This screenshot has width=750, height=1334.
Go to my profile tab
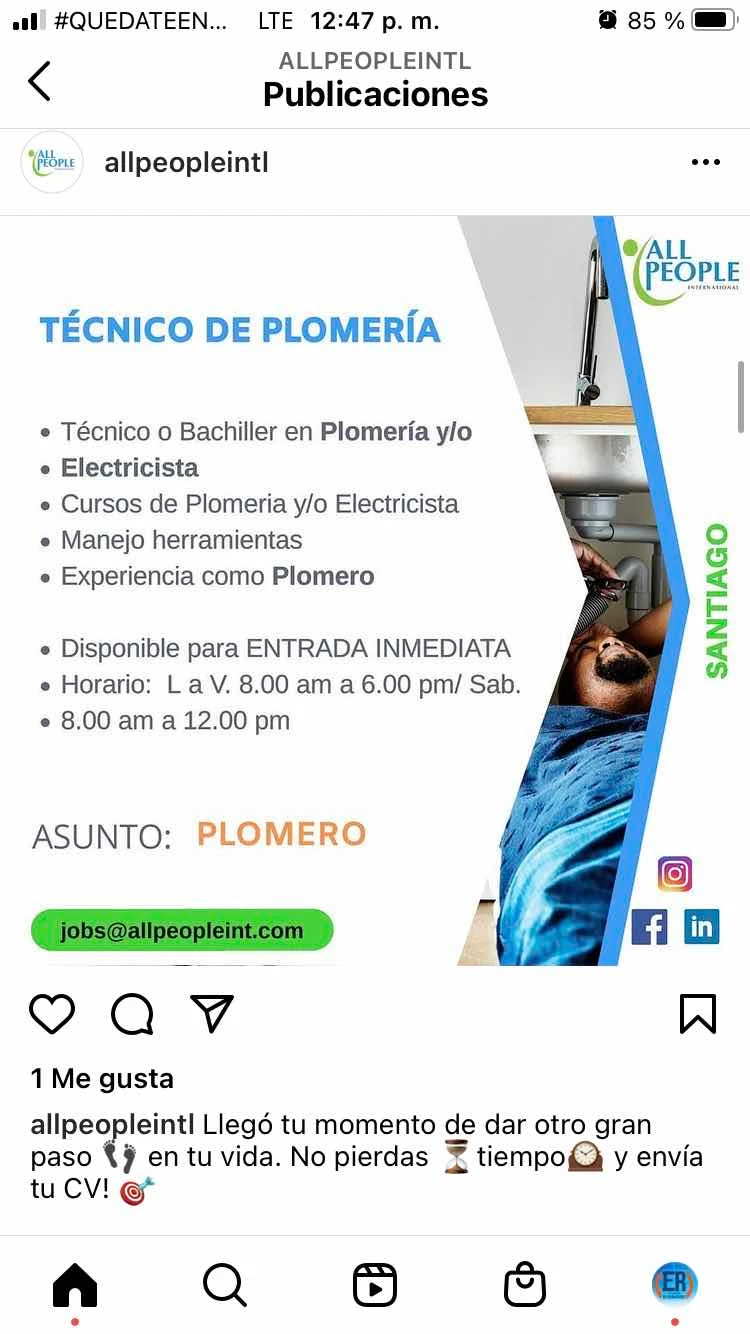tap(674, 1284)
